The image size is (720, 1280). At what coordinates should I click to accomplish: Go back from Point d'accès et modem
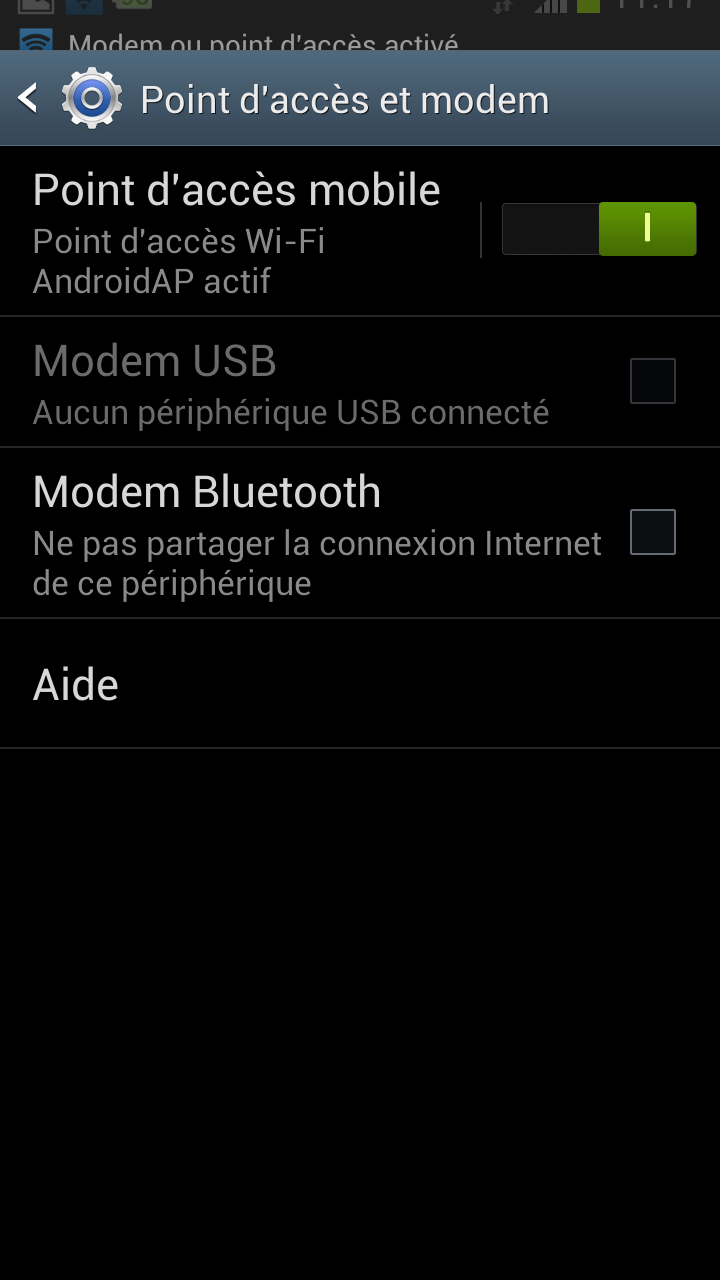(28, 99)
